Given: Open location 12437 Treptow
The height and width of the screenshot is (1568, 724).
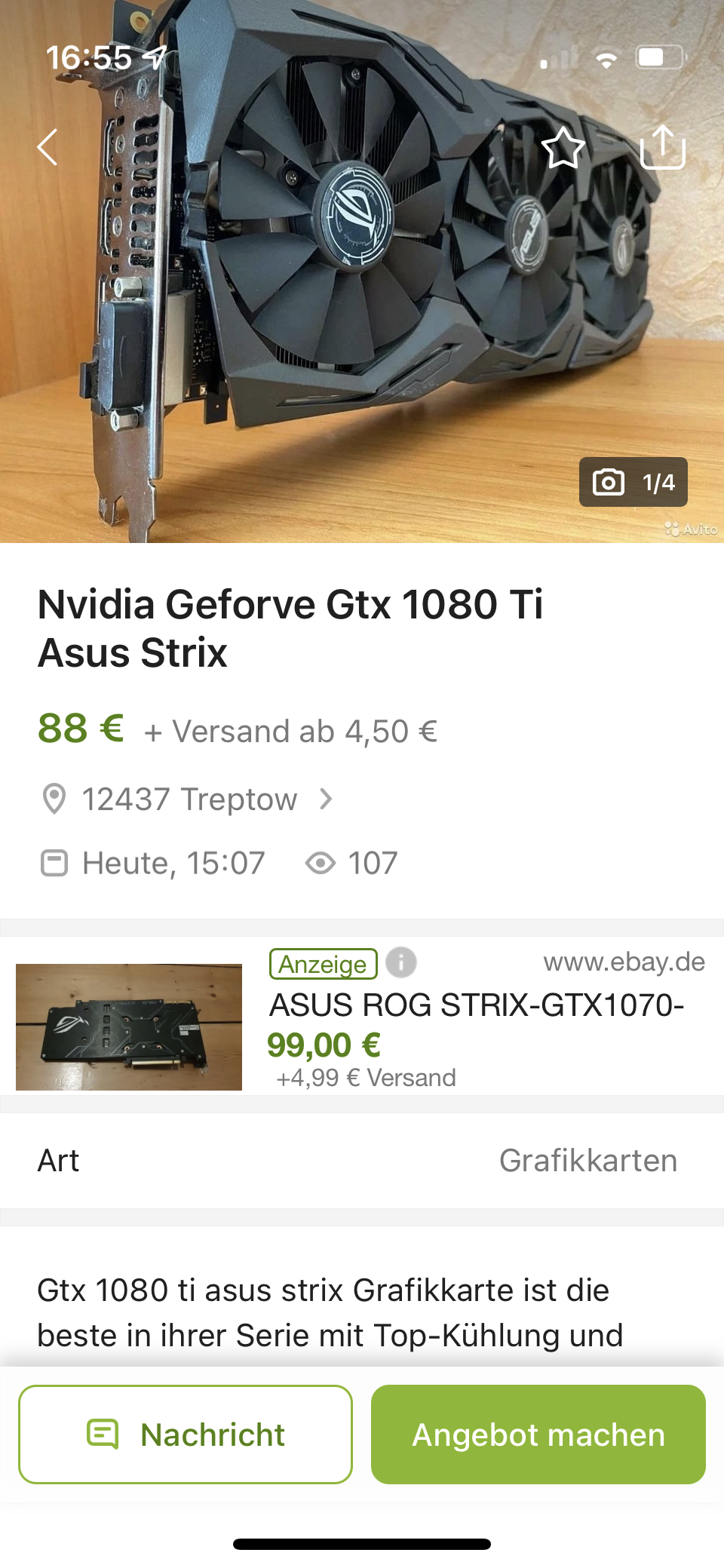Looking at the screenshot, I should pyautogui.click(x=190, y=799).
